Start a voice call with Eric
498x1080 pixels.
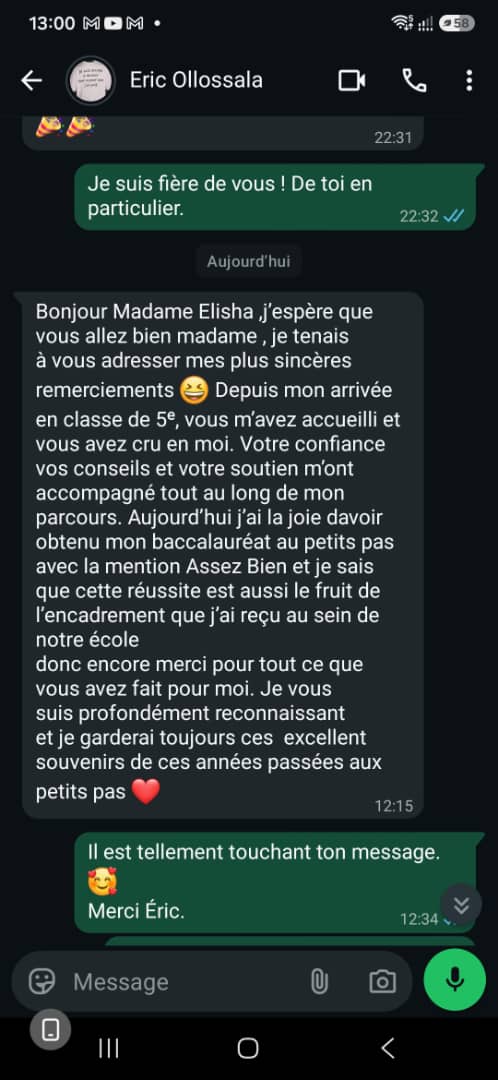[x=414, y=81]
